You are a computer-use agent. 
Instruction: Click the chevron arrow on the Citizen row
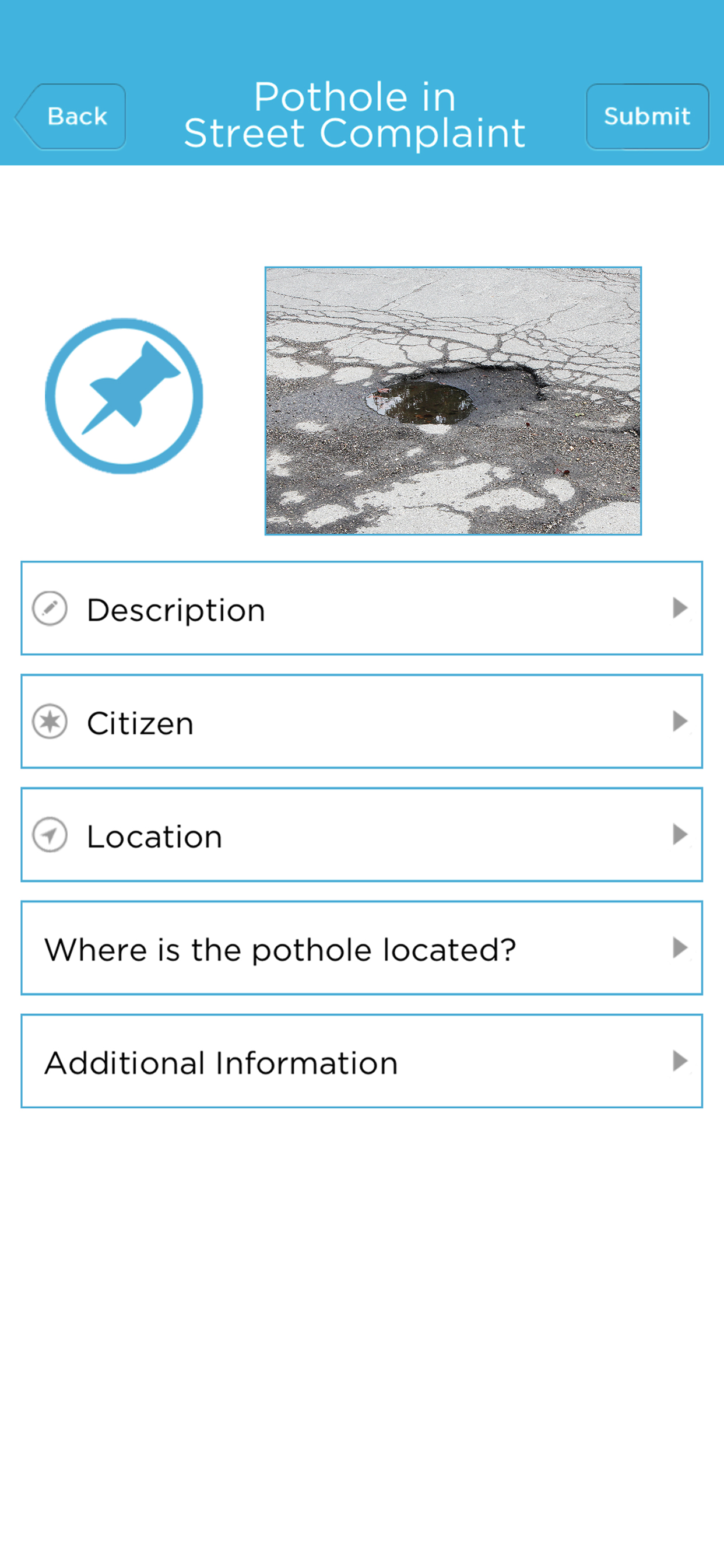tap(681, 722)
